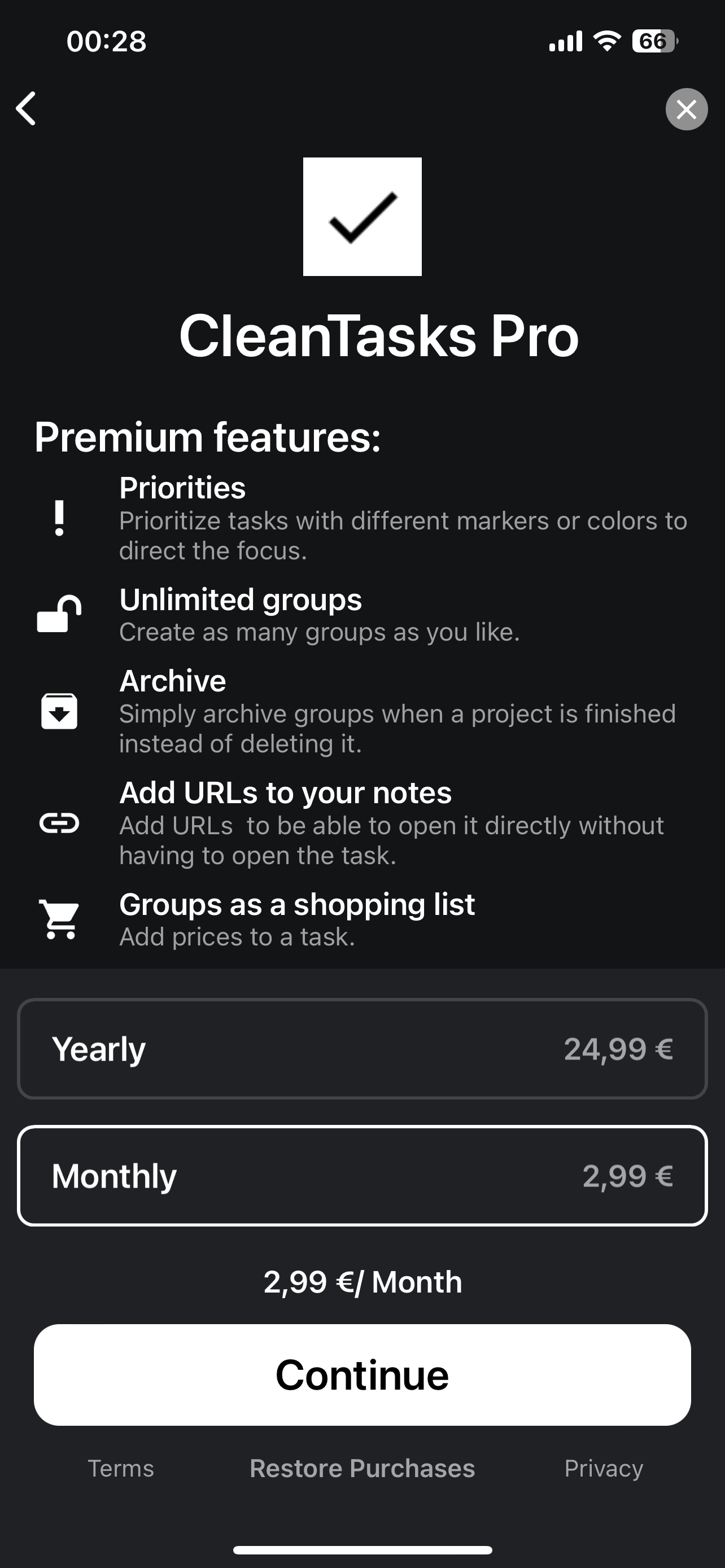This screenshot has width=725, height=1568.
Task: Tap Continue to subscribe
Action: [x=362, y=1375]
